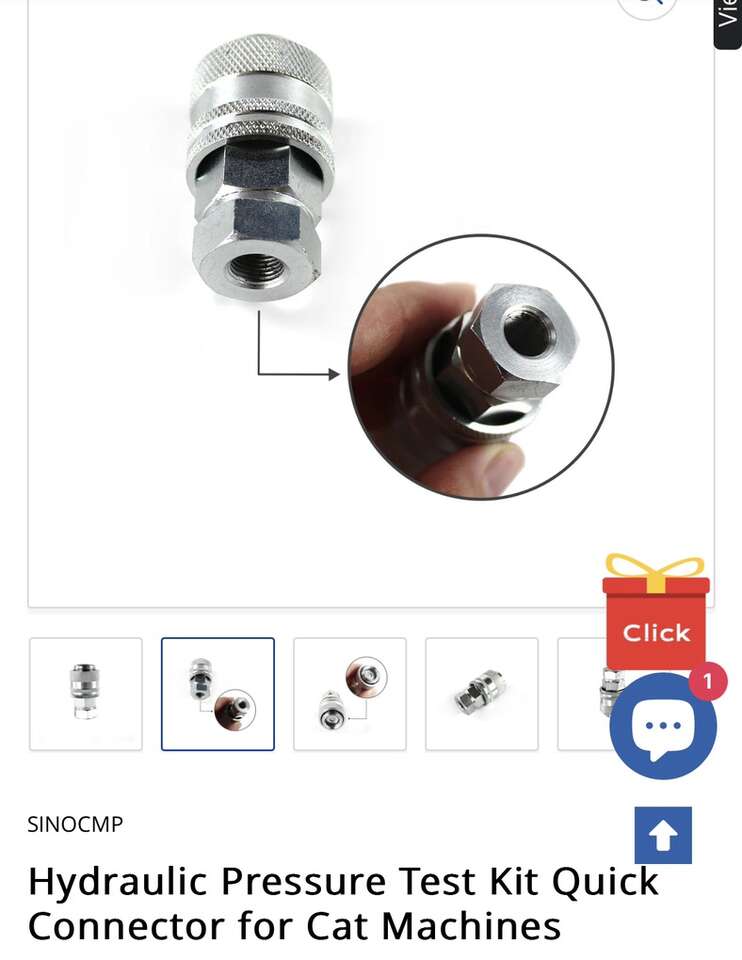Select the thumbnail showing a single upright connector
Viewport: 742px width, 960px height.
tap(86, 694)
